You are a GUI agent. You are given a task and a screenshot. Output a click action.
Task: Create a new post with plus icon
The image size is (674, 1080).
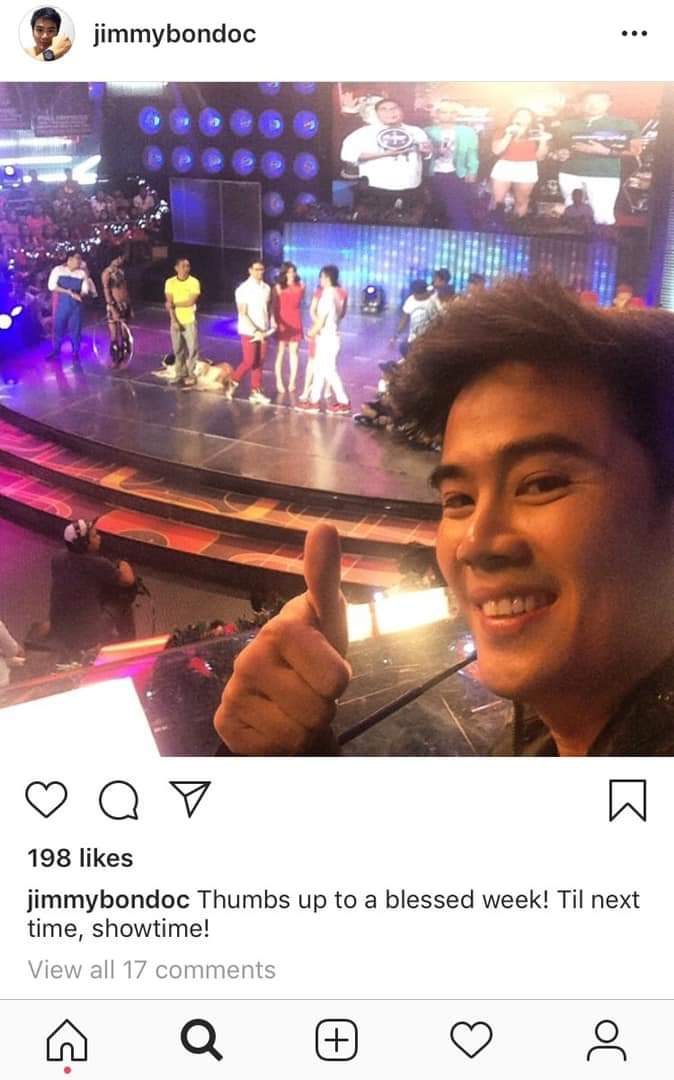click(x=337, y=1041)
